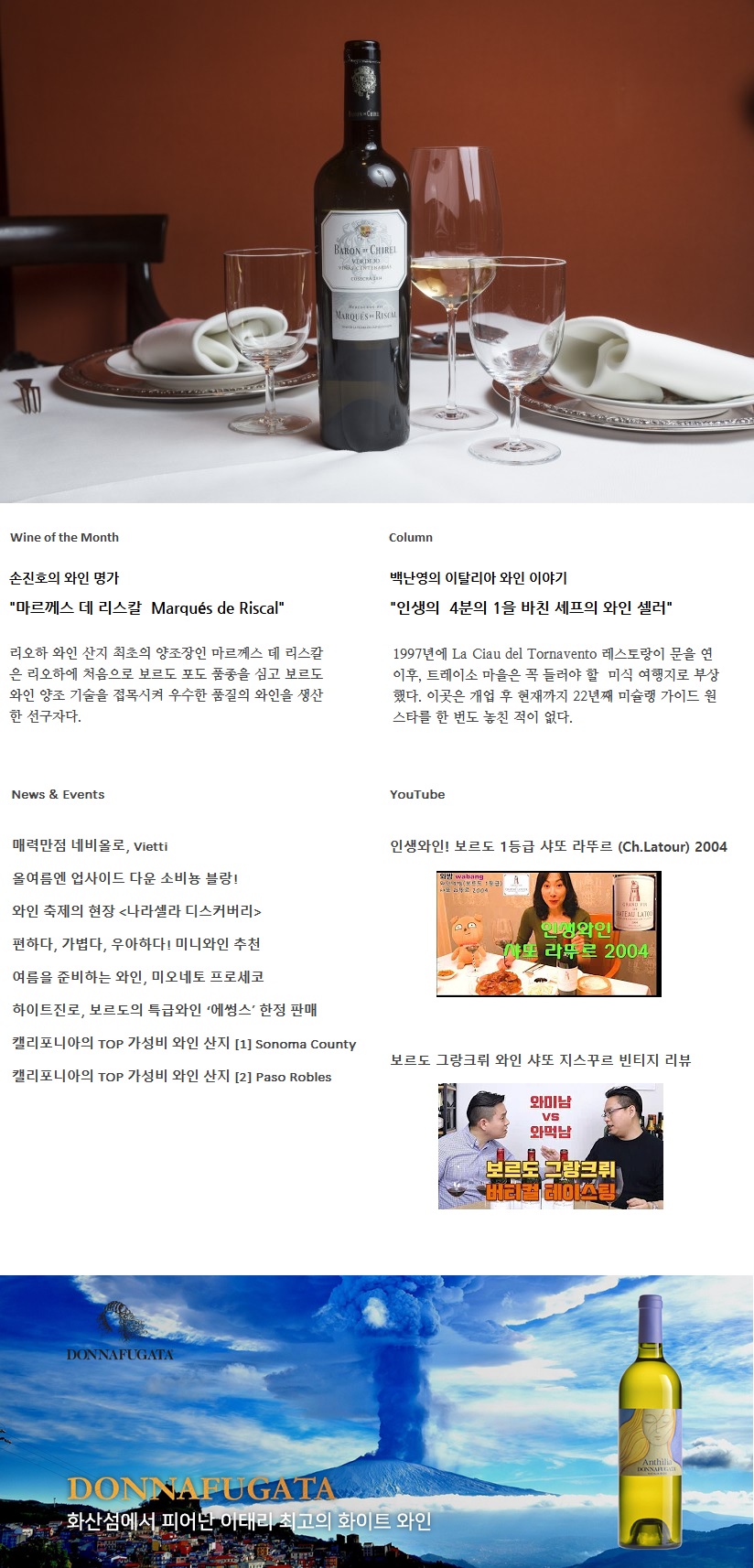Open the Château Giscours vintage review title link
This screenshot has height=1568, width=754.
(x=540, y=1061)
